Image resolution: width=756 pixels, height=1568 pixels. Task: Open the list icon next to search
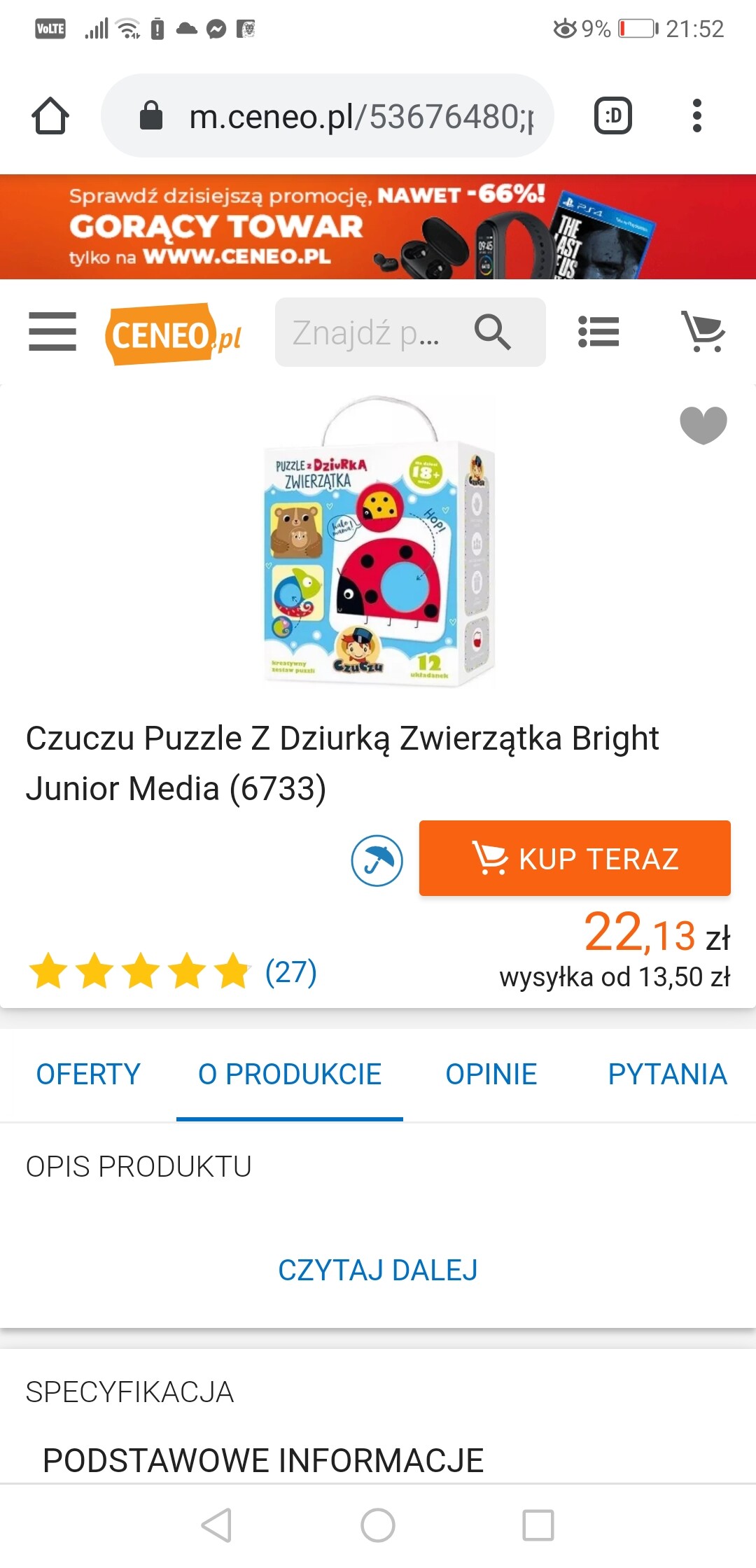pos(598,332)
